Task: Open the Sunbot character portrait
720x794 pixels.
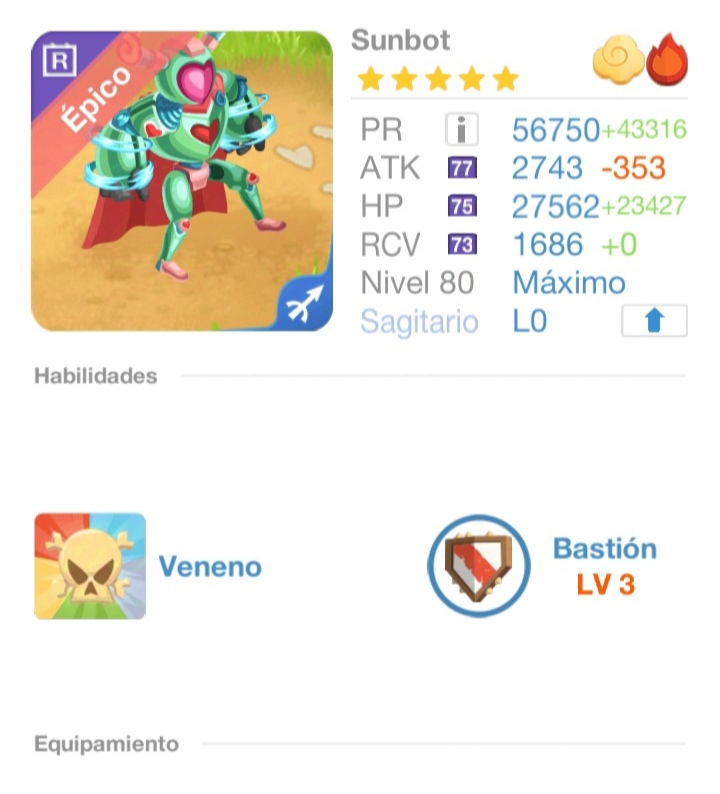Action: click(x=182, y=181)
